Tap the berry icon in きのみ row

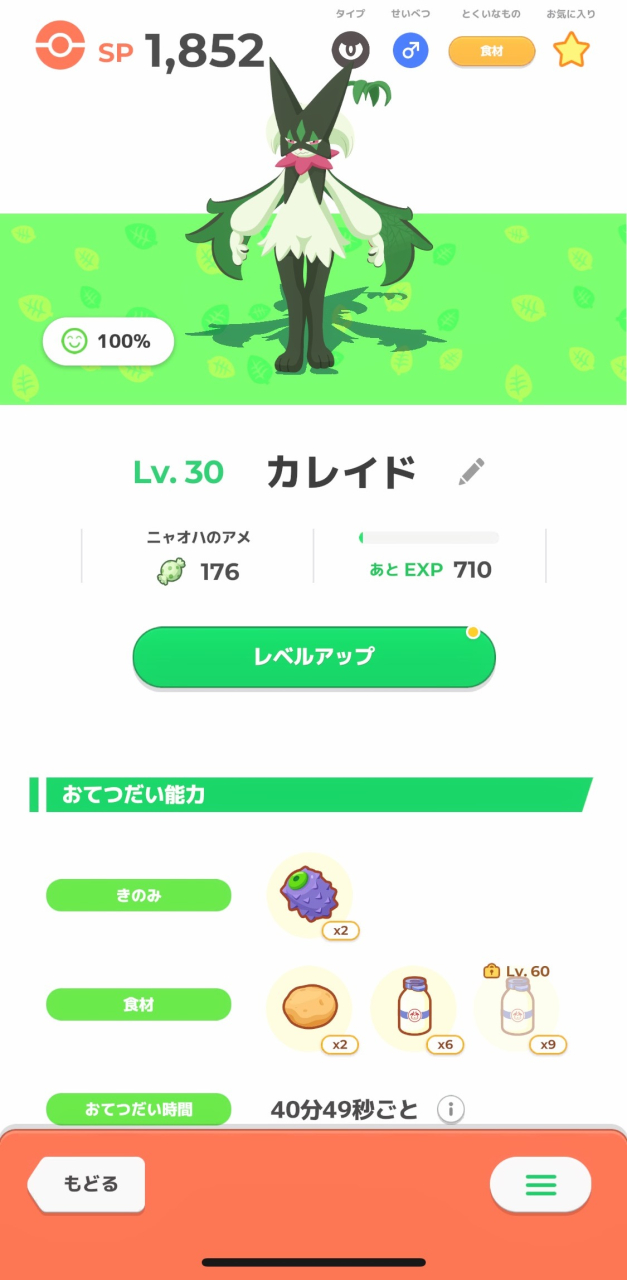(309, 895)
